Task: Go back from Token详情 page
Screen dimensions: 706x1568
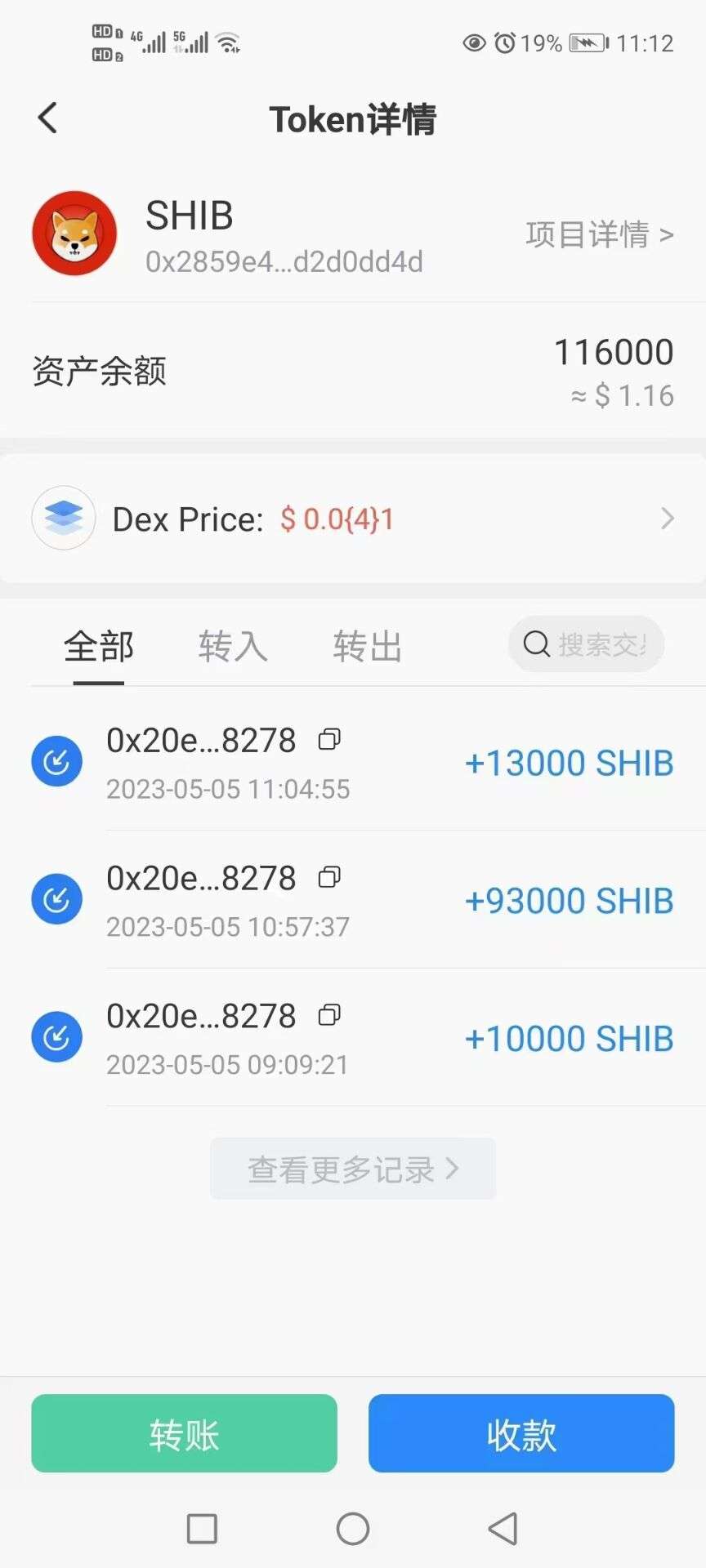Action: pyautogui.click(x=48, y=118)
